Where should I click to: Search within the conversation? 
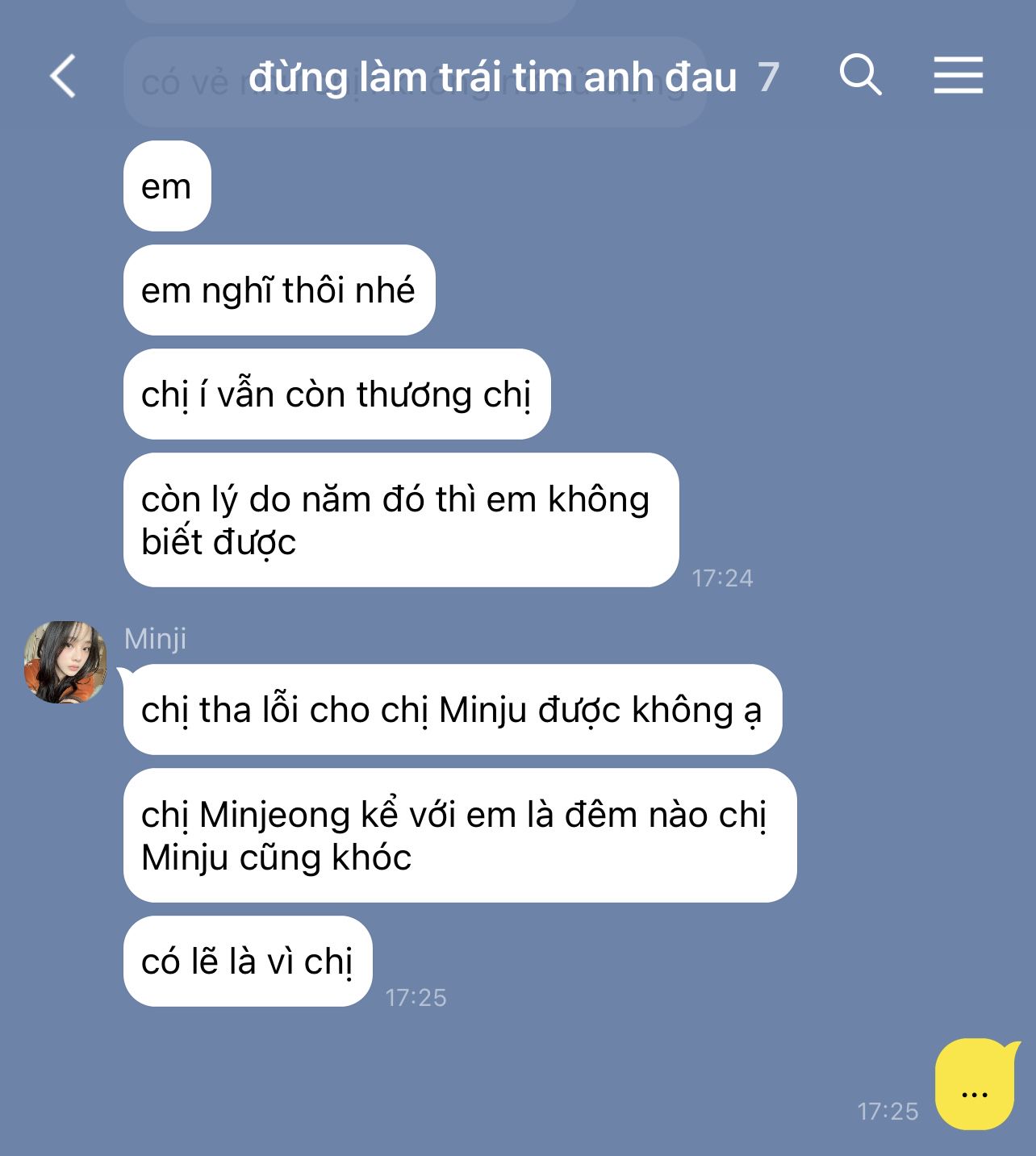pyautogui.click(x=860, y=75)
